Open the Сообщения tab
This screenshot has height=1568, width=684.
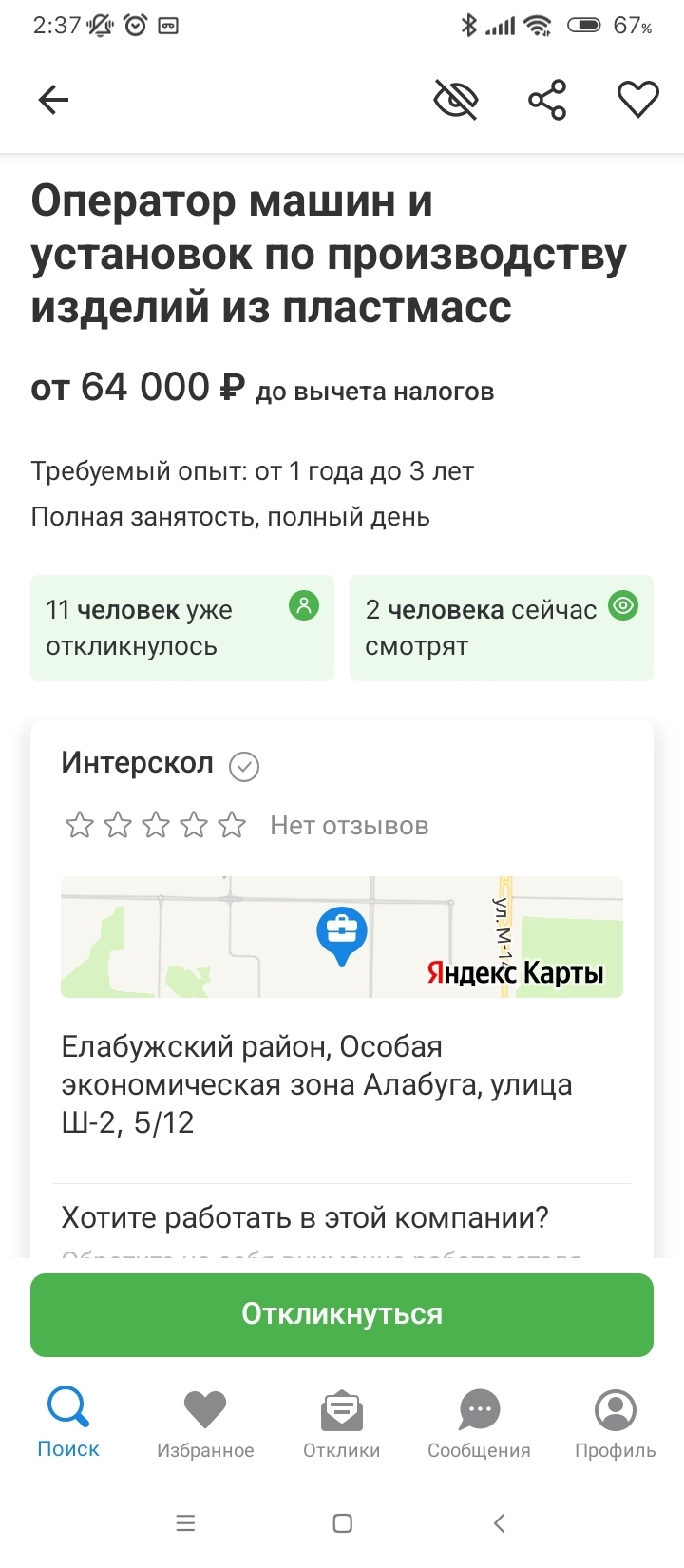pos(479,1422)
